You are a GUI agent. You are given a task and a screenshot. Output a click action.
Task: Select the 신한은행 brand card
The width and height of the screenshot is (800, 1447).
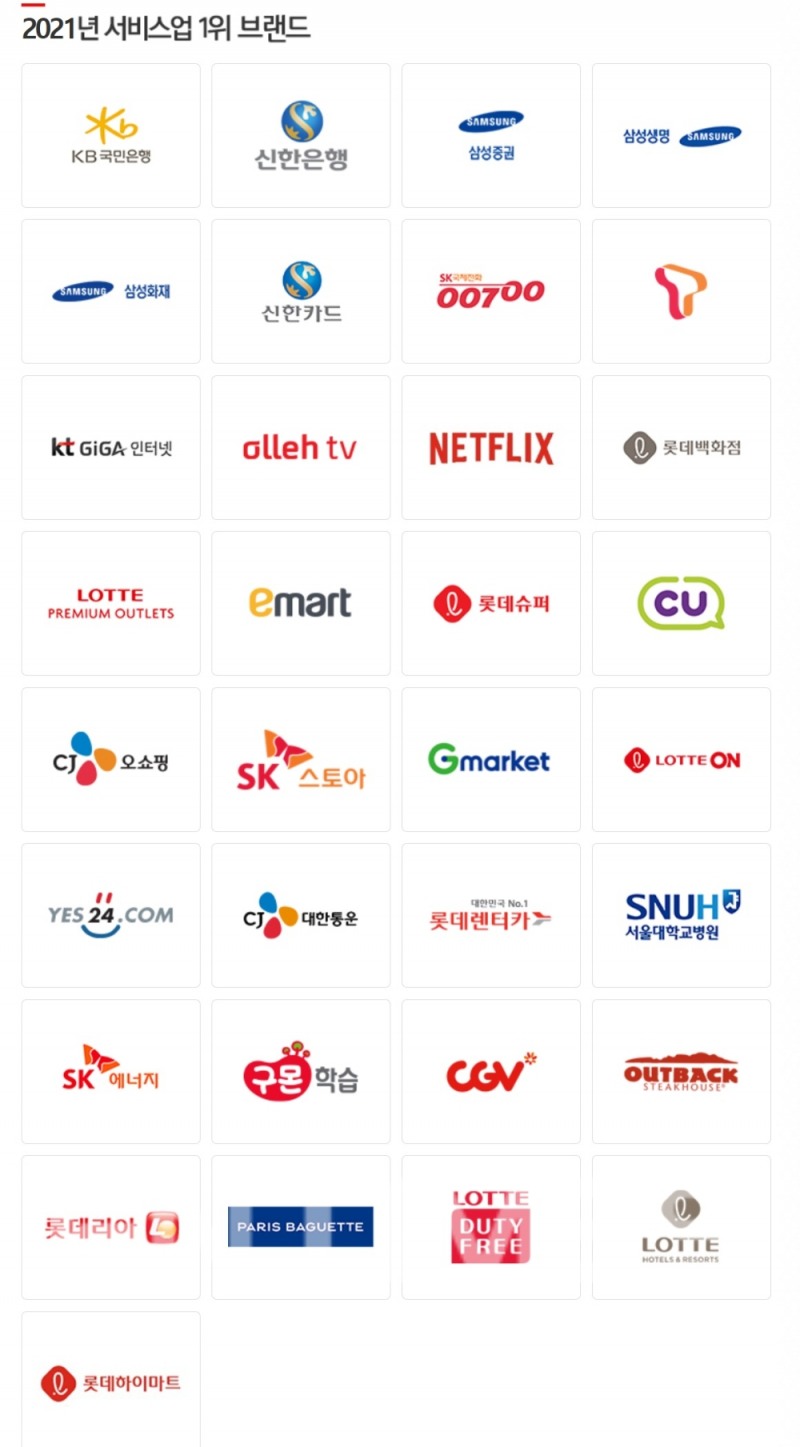pyautogui.click(x=301, y=136)
